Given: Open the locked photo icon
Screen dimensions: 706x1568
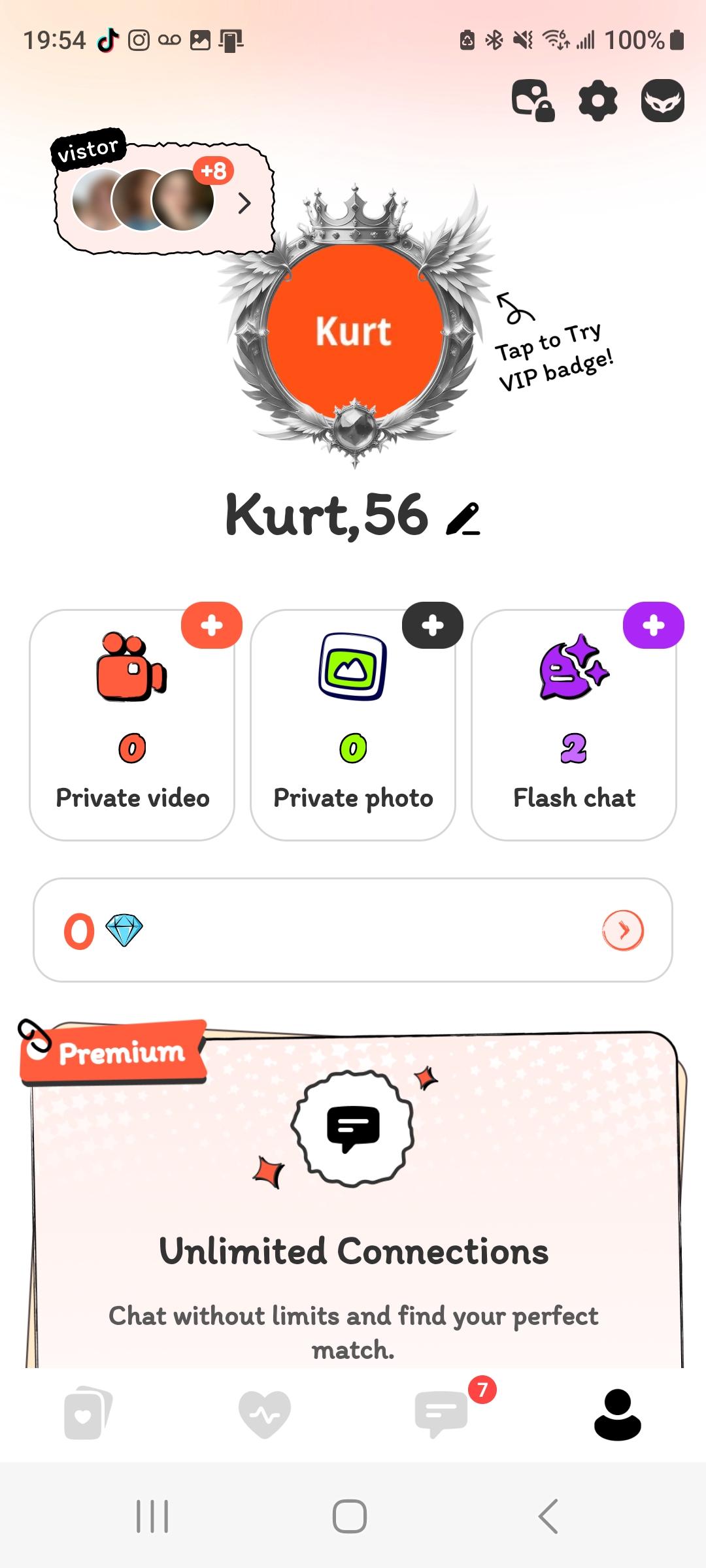Looking at the screenshot, I should tap(533, 101).
